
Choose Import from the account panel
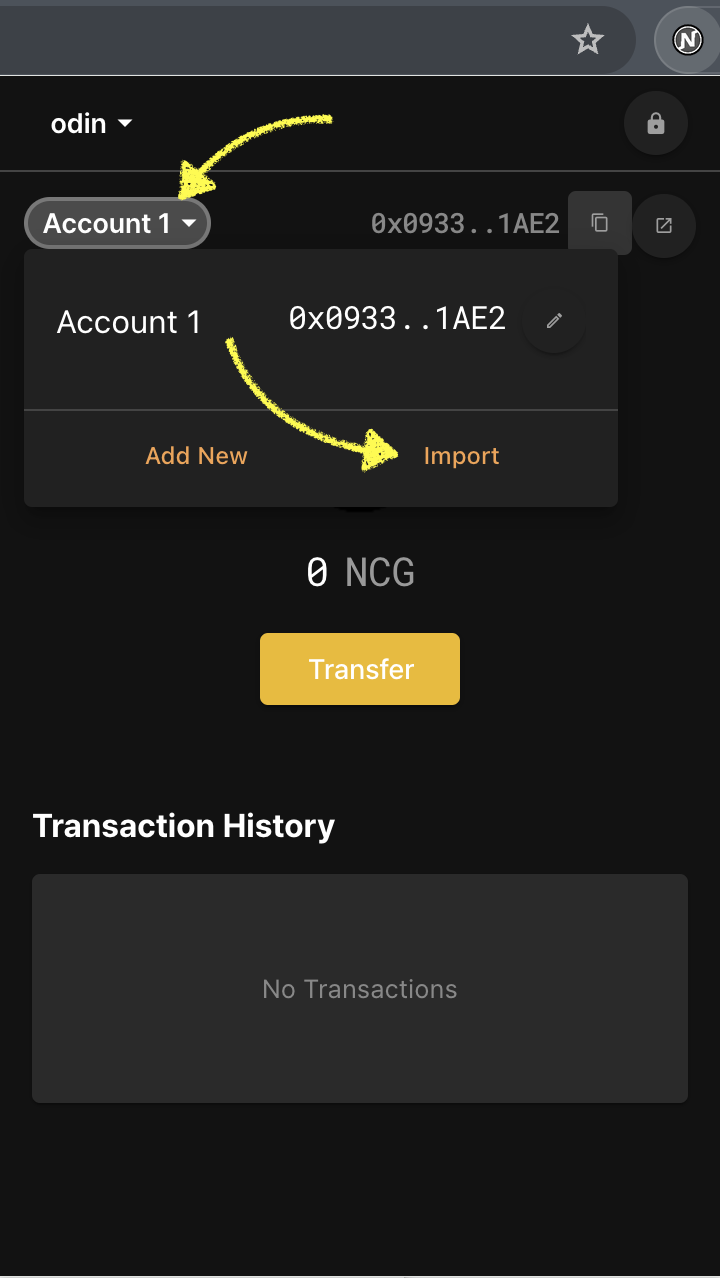coord(461,455)
